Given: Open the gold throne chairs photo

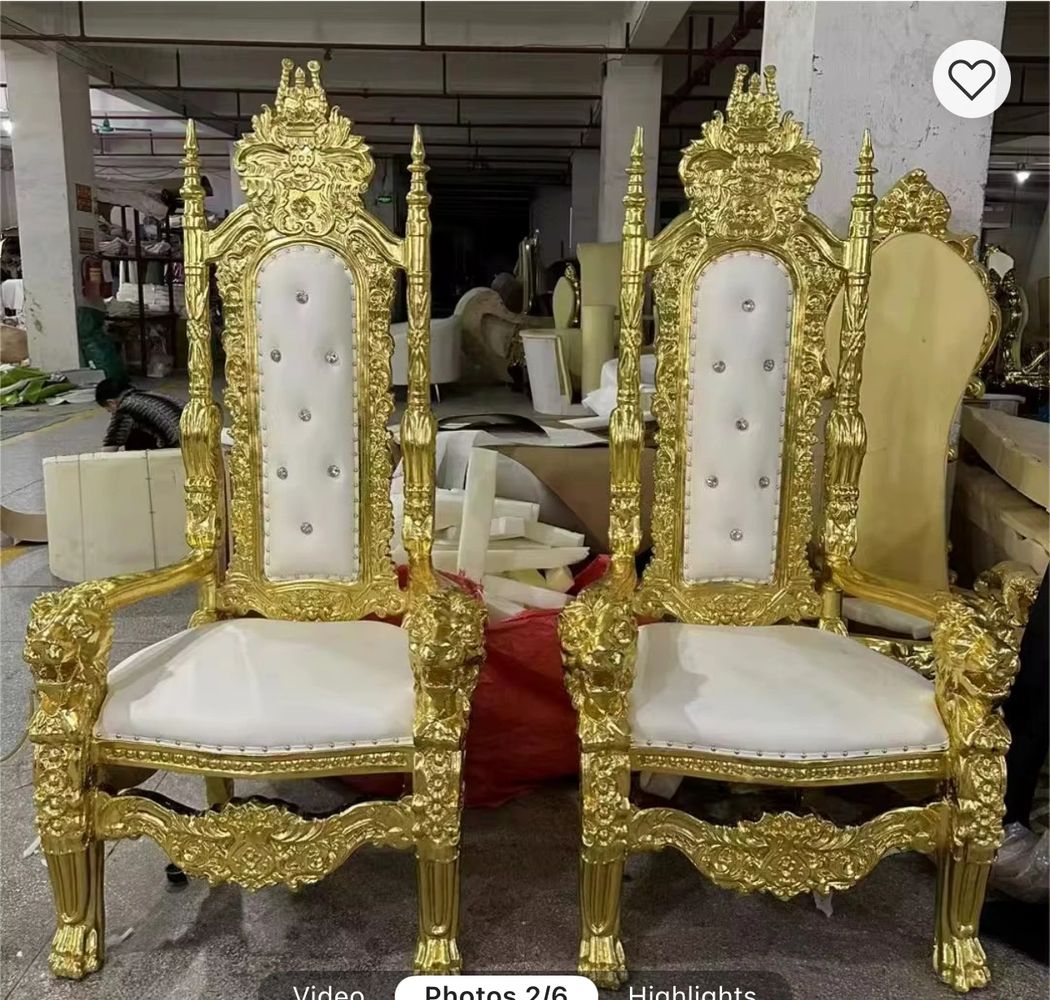Looking at the screenshot, I should pos(525,500).
